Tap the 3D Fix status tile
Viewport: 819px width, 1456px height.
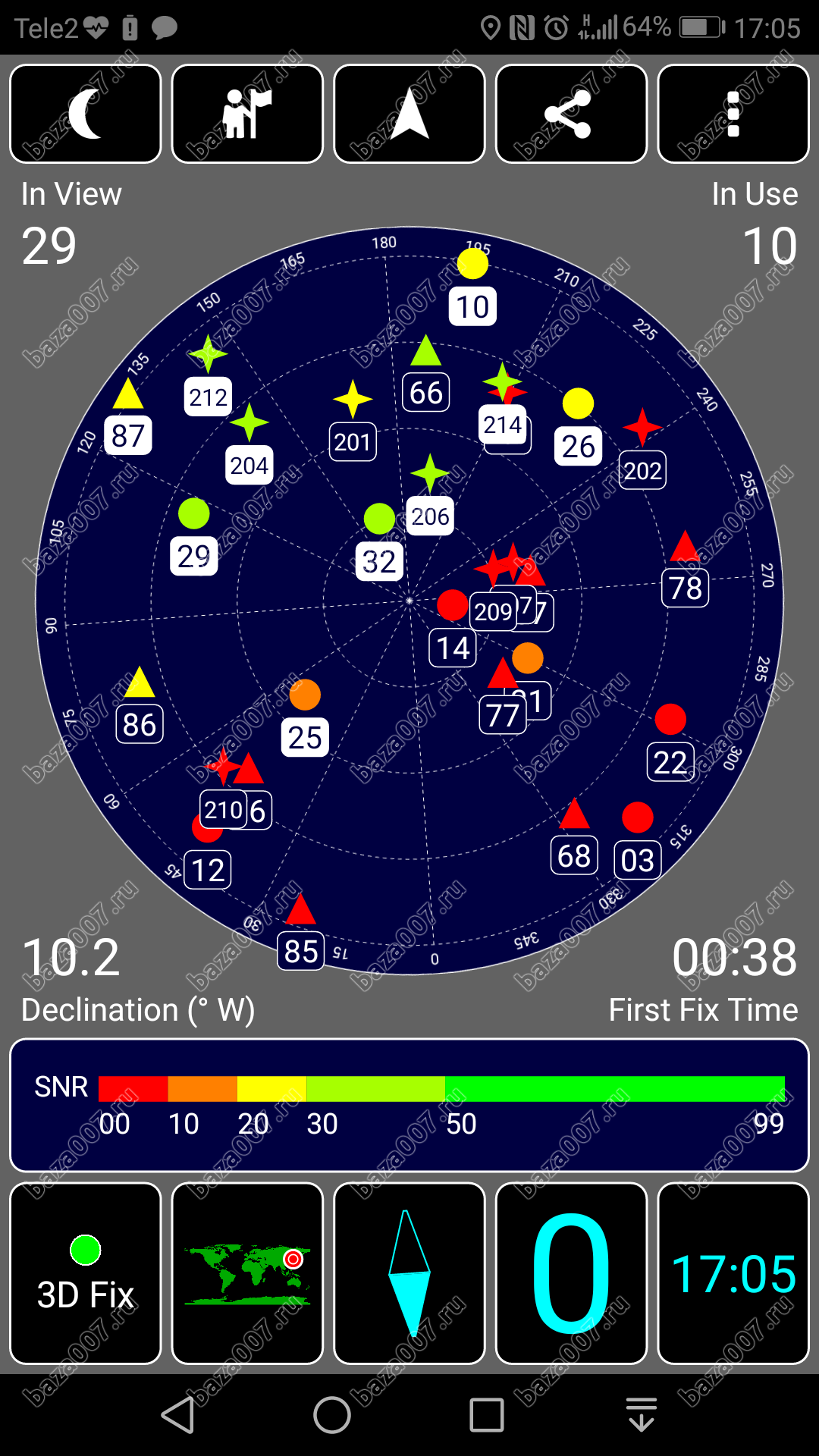tap(86, 1273)
